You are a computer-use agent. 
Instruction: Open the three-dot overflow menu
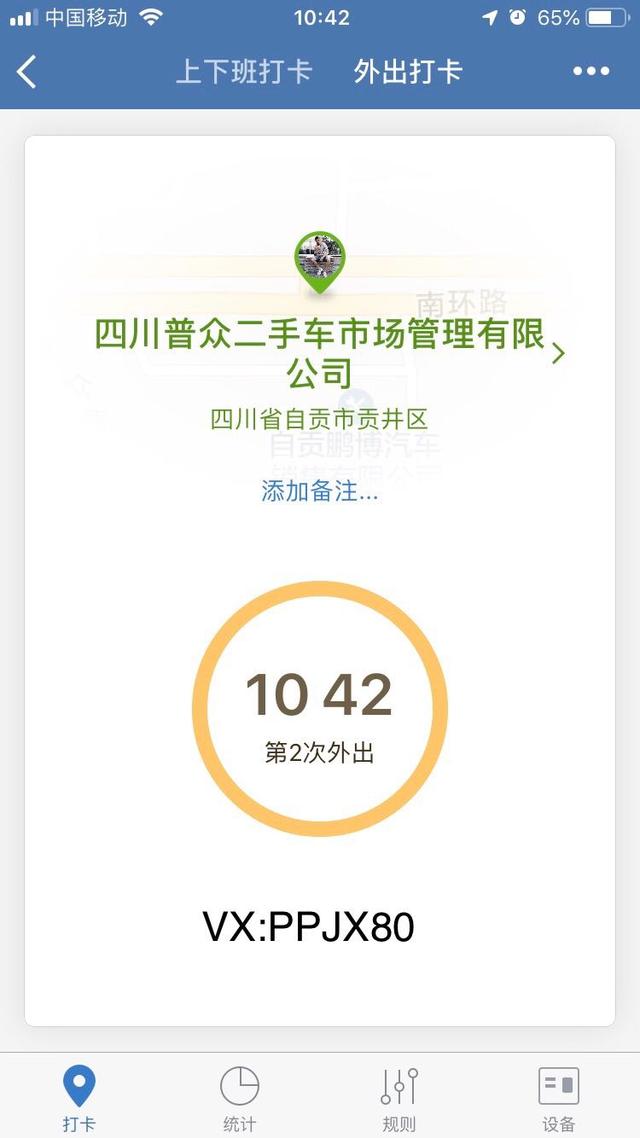591,72
